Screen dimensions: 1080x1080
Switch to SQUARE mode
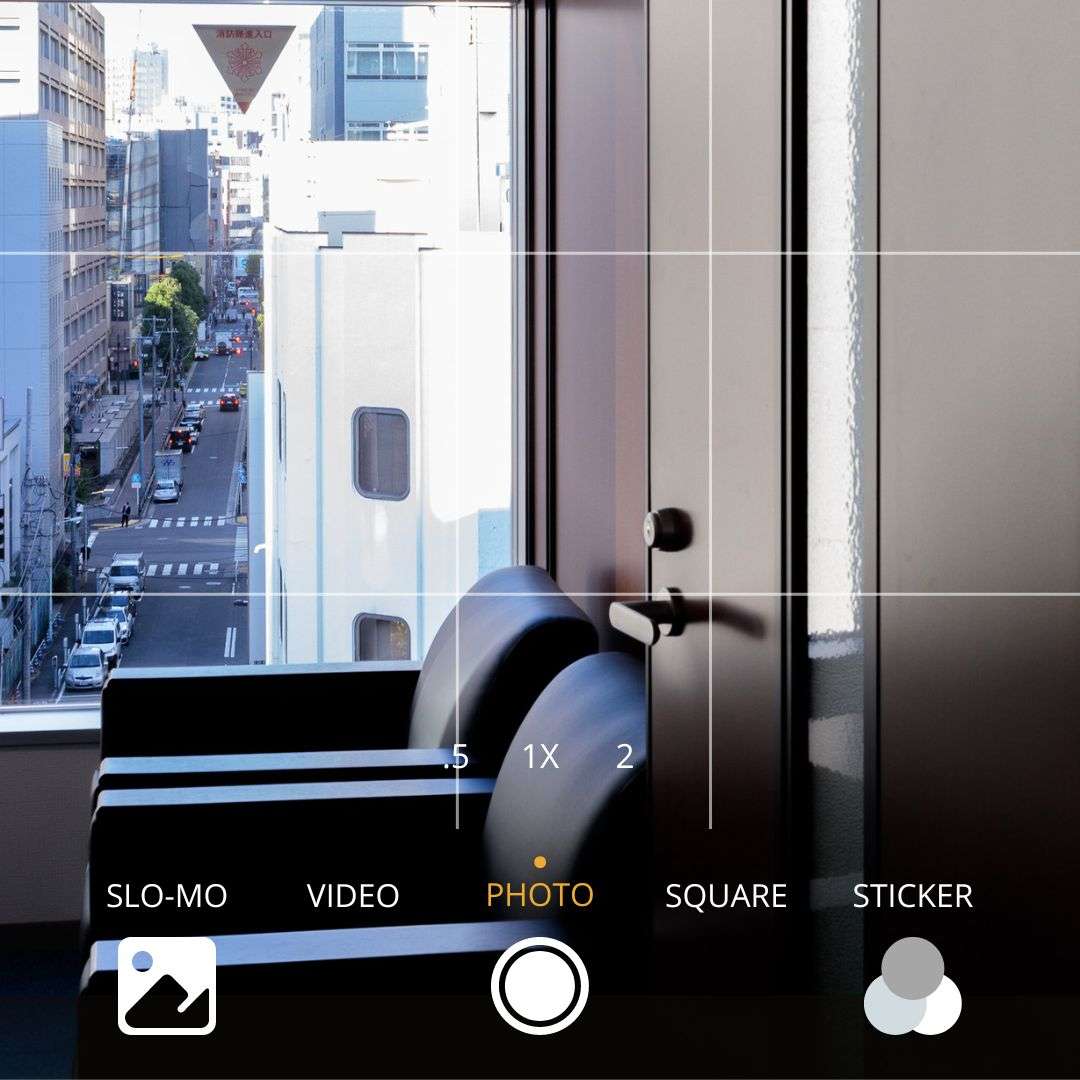pyautogui.click(x=726, y=895)
